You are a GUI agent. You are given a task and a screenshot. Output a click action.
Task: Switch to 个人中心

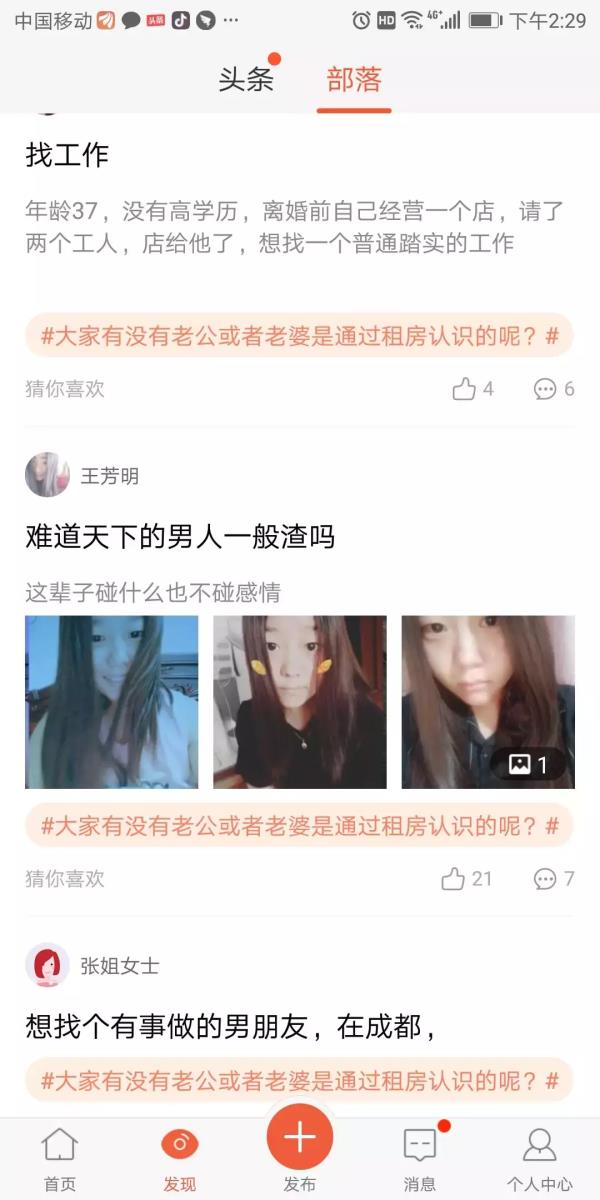tap(540, 1157)
